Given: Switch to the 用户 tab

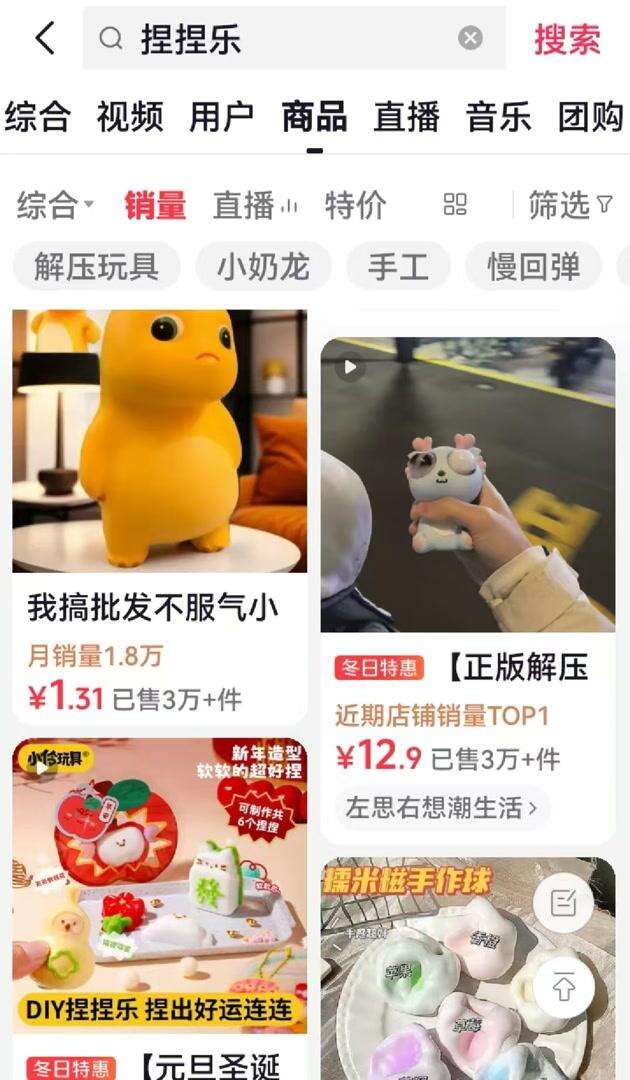Looking at the screenshot, I should click(222, 117).
